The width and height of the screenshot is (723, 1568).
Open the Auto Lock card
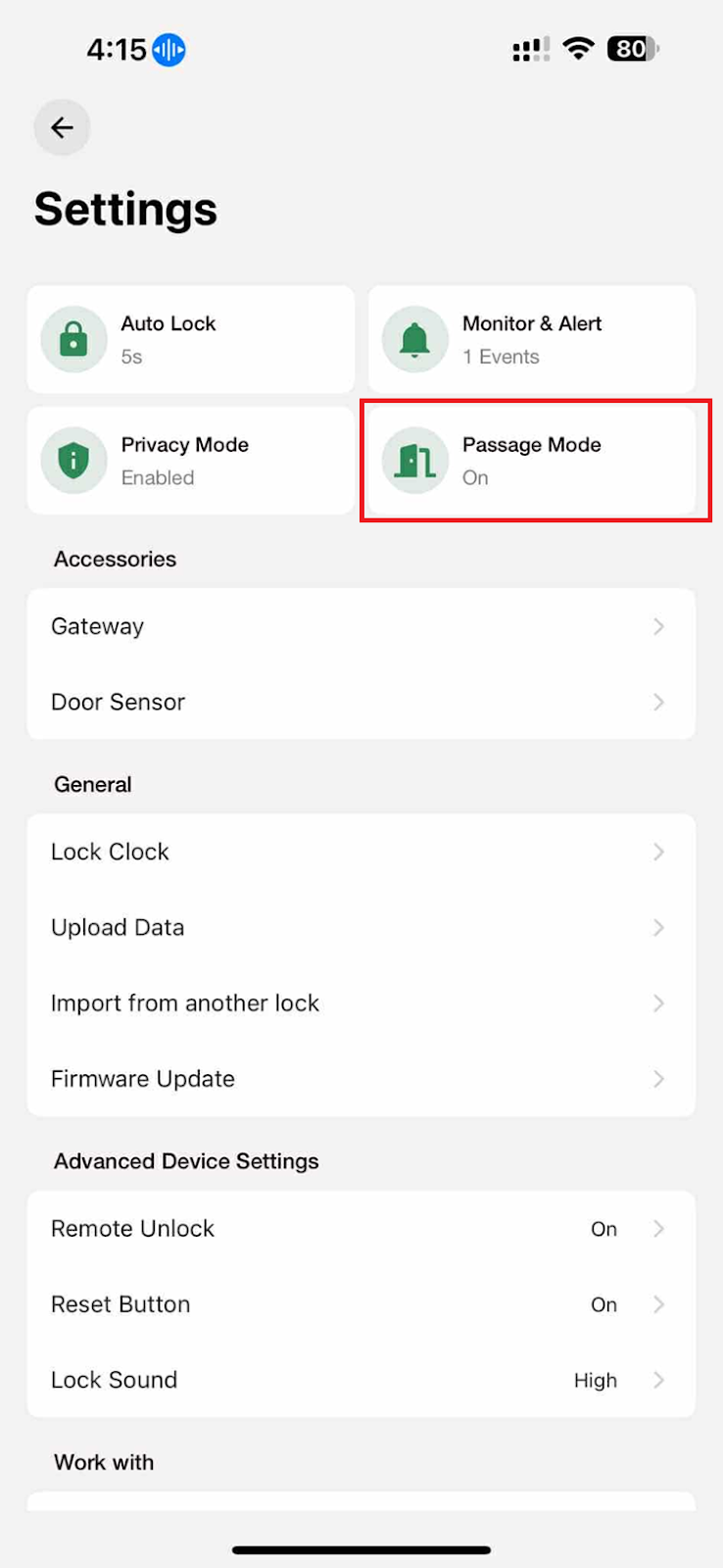tap(191, 339)
